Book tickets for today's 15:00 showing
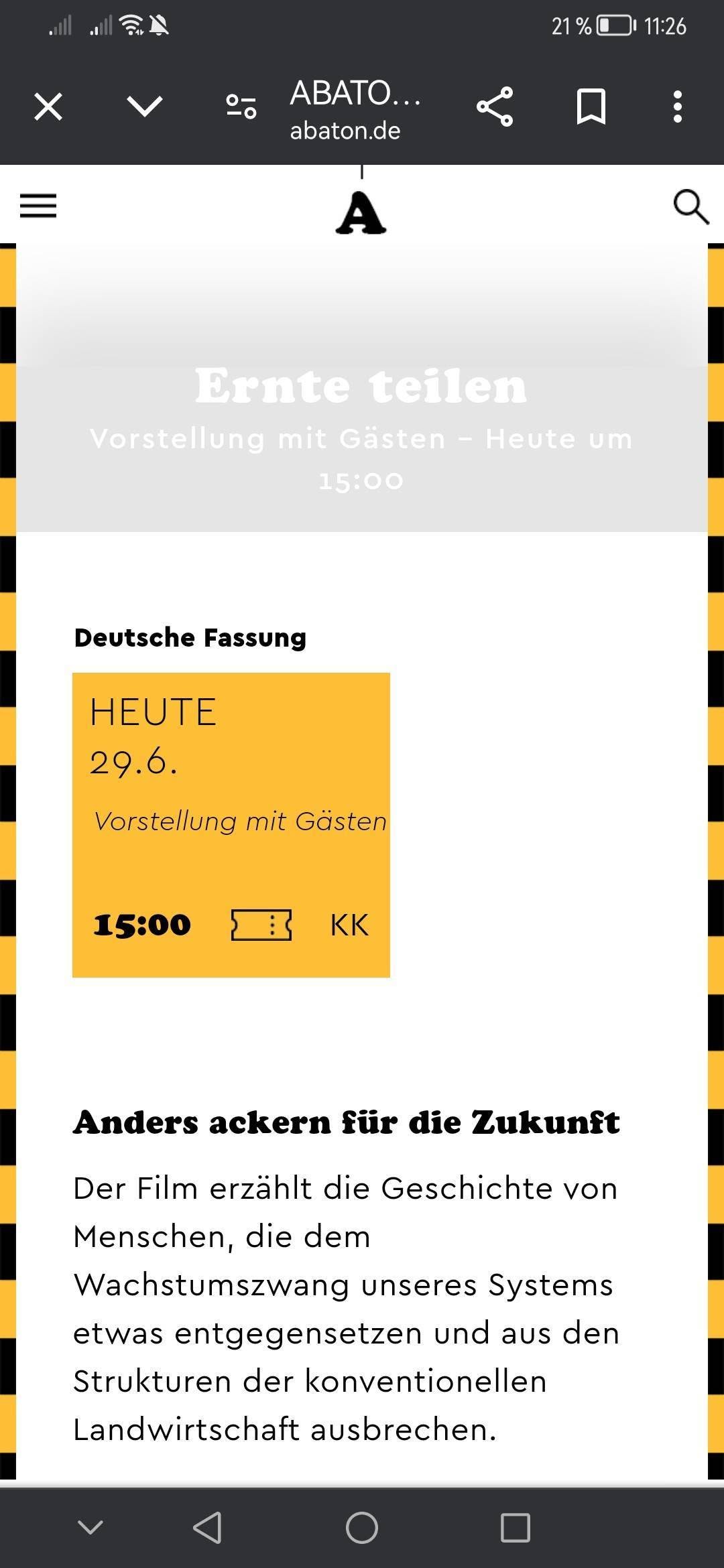The width and height of the screenshot is (724, 1568). [x=261, y=925]
